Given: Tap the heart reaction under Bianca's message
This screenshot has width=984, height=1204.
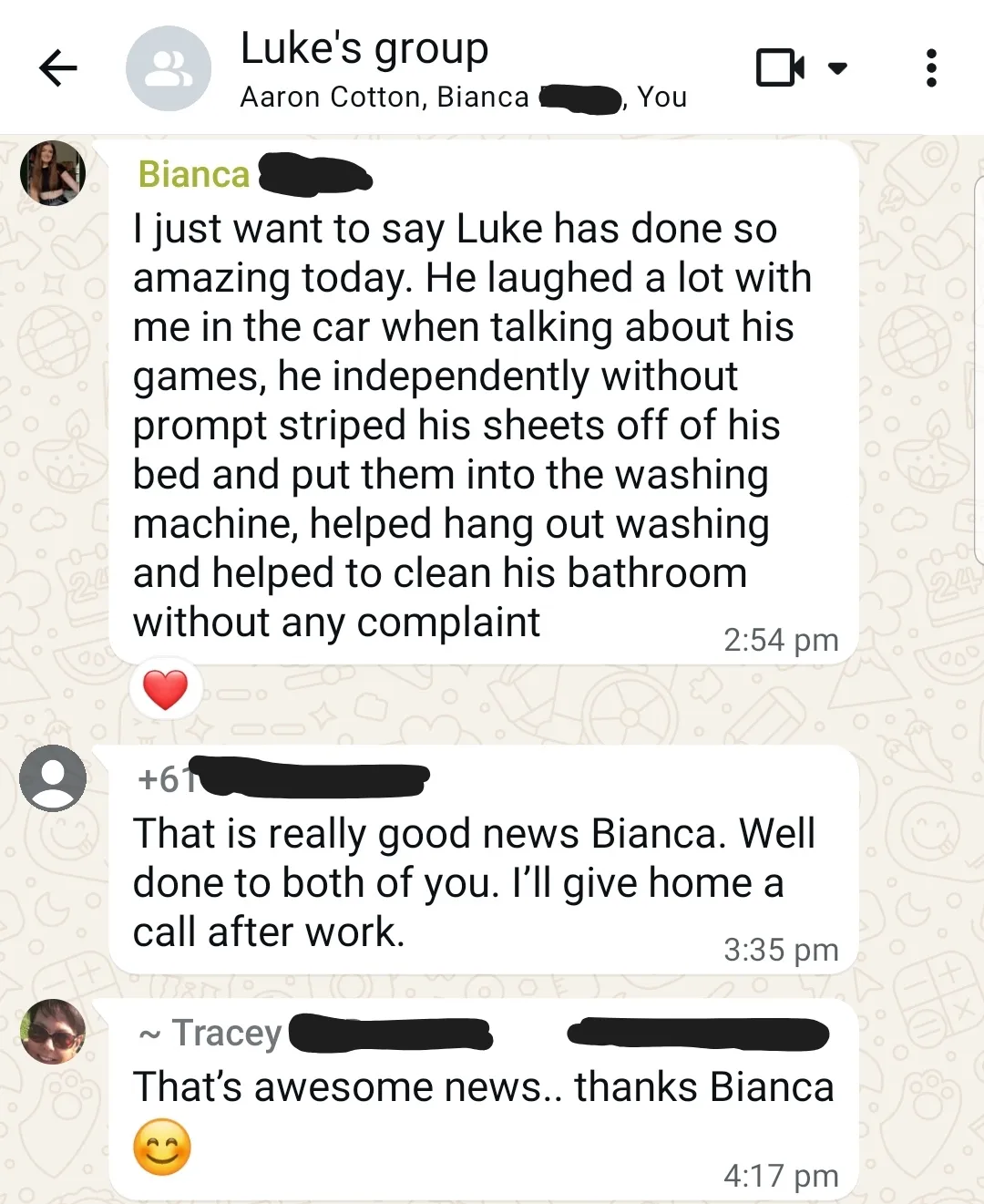Looking at the screenshot, I should [x=165, y=689].
